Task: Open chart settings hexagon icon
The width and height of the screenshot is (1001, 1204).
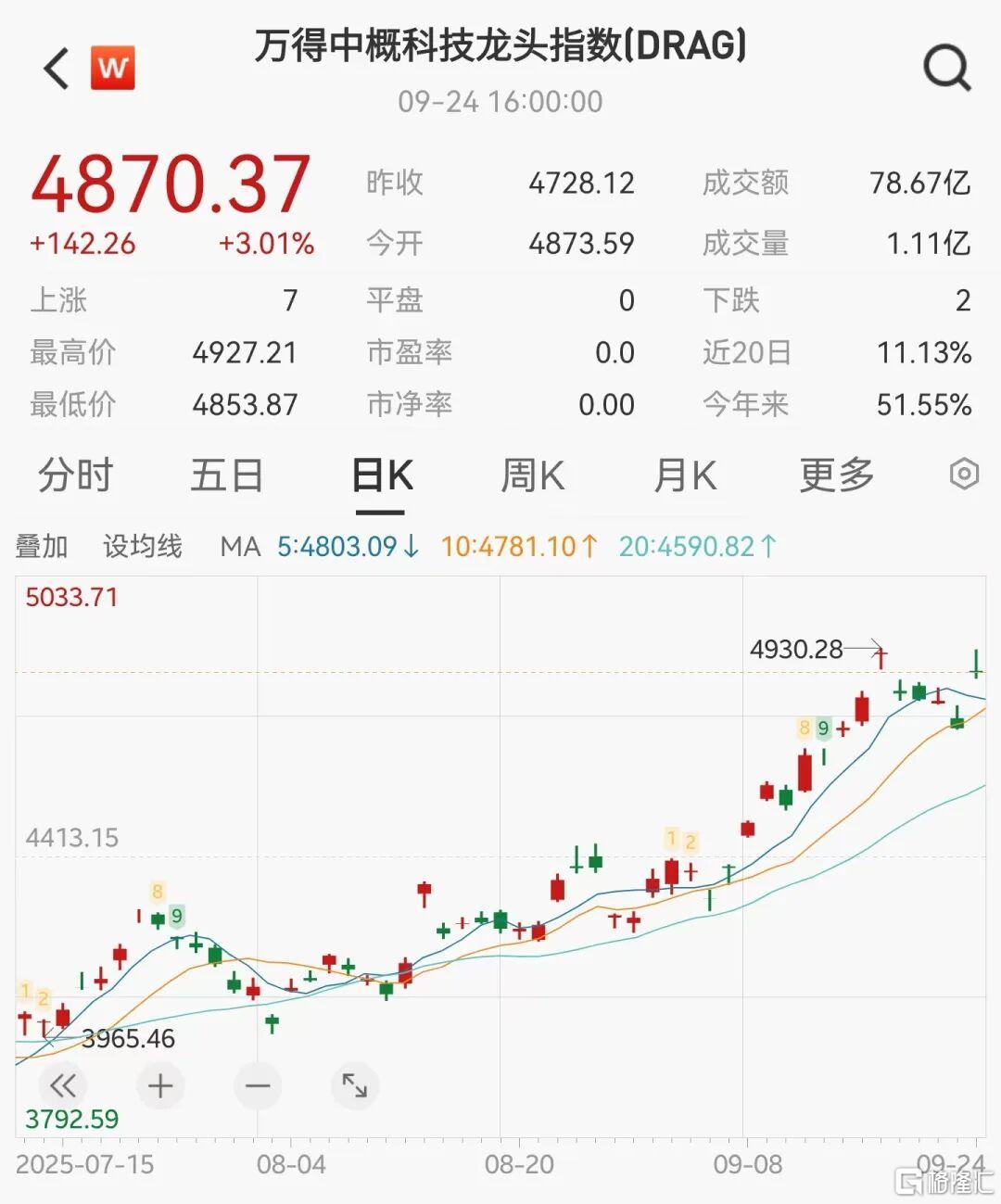Action: [964, 475]
